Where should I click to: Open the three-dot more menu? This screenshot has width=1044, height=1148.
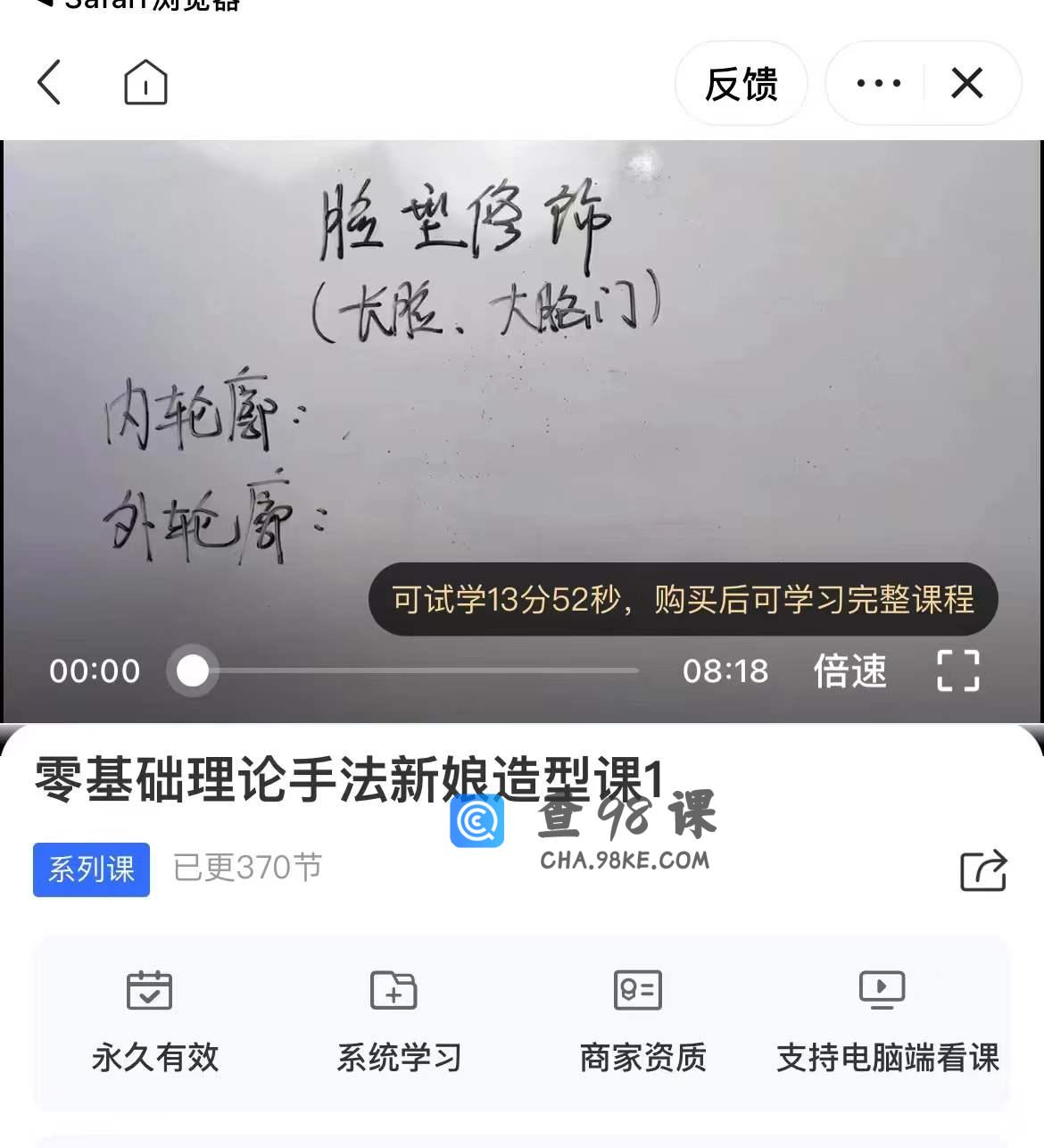[878, 84]
